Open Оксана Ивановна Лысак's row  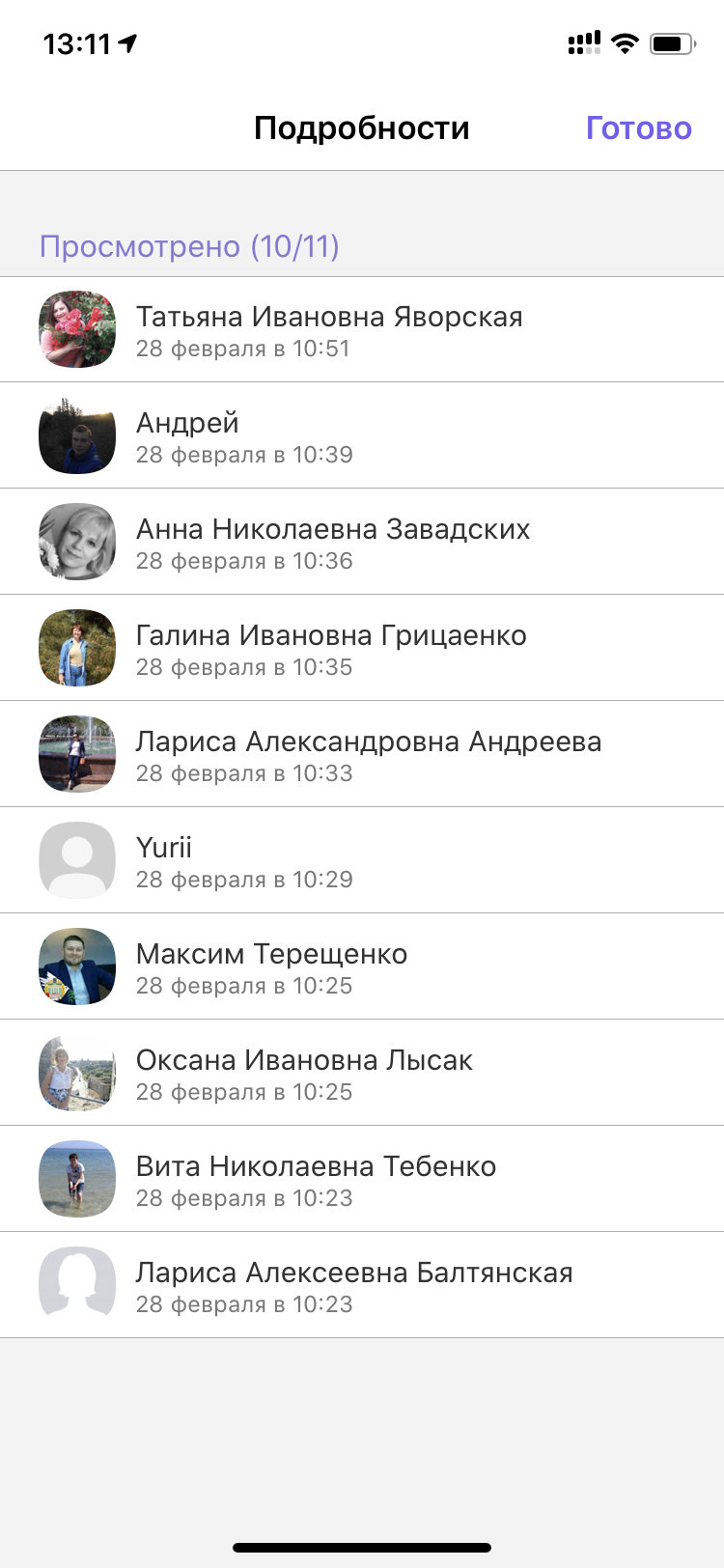pyautogui.click(x=362, y=1073)
